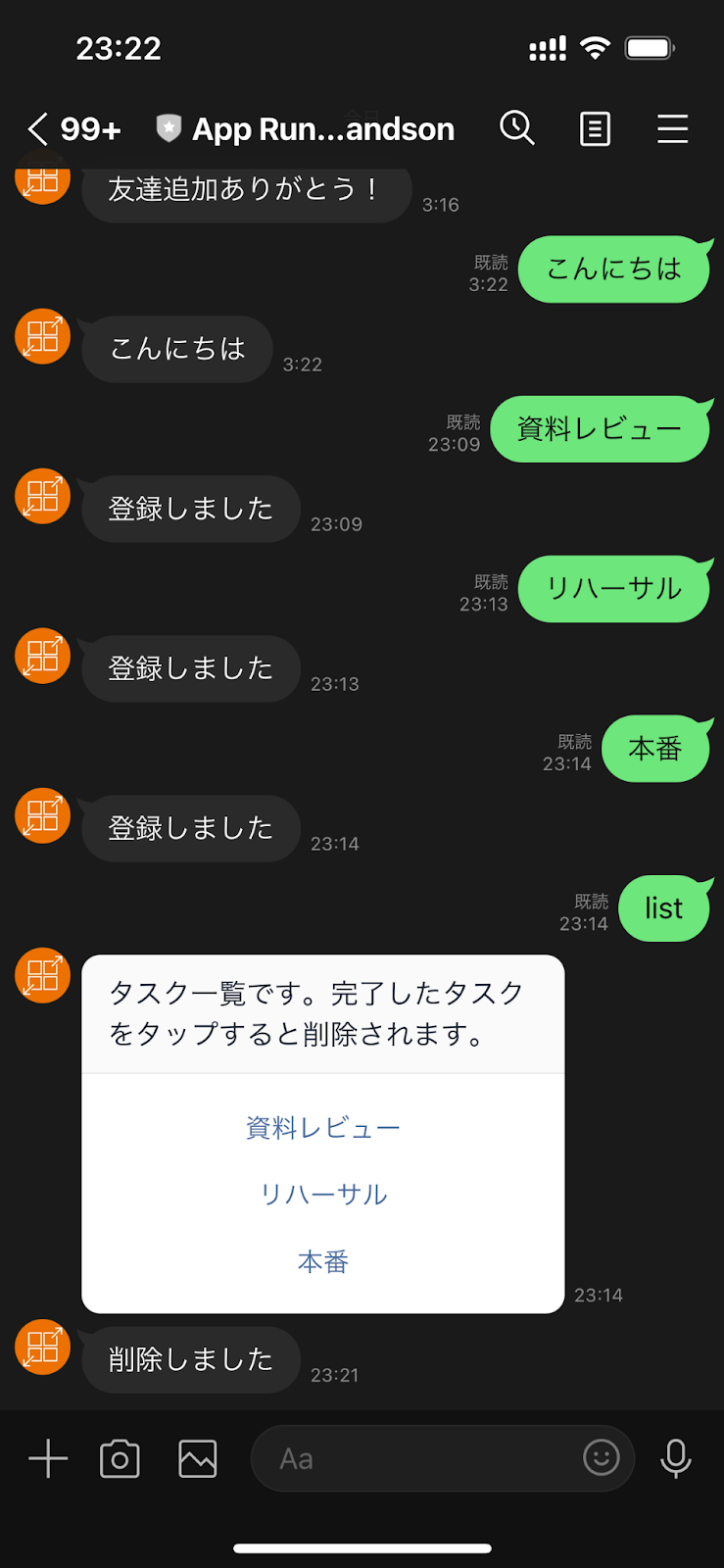Tap the 削除しました reply bubble
724x1568 pixels.
190,1359
